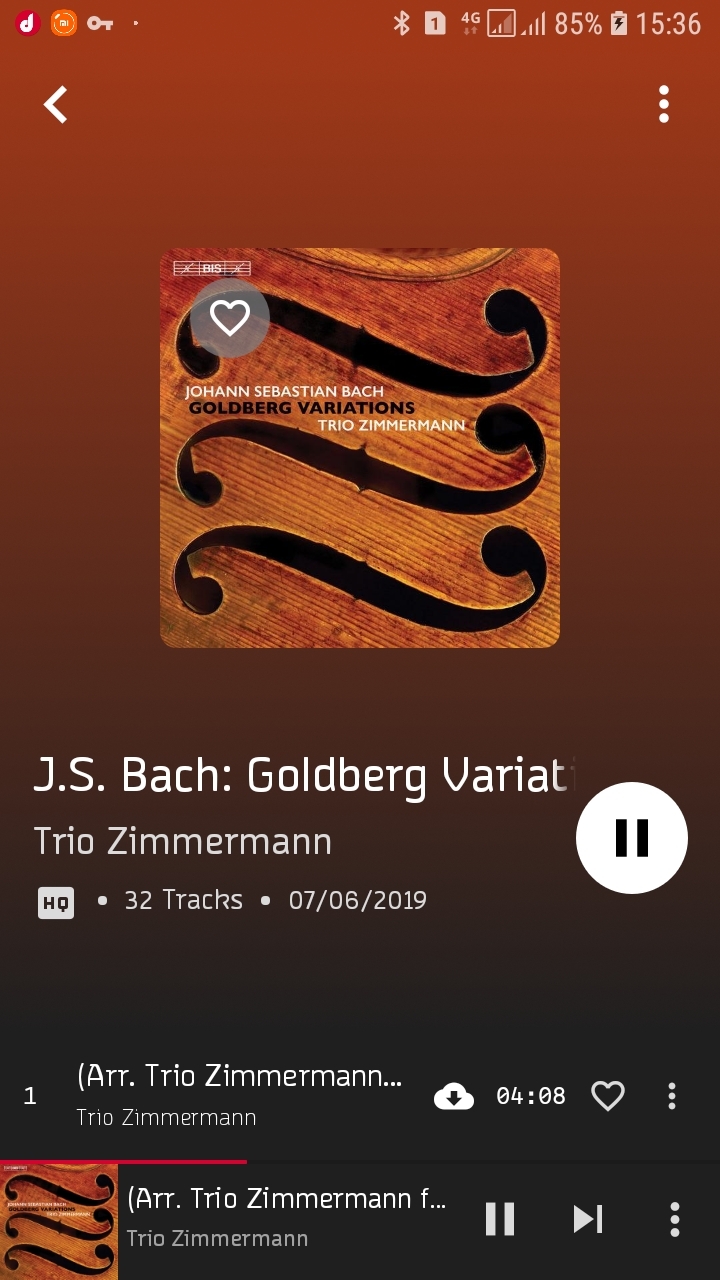Play track 1 in the track list
The width and height of the screenshot is (720, 1280).
(x=240, y=1095)
